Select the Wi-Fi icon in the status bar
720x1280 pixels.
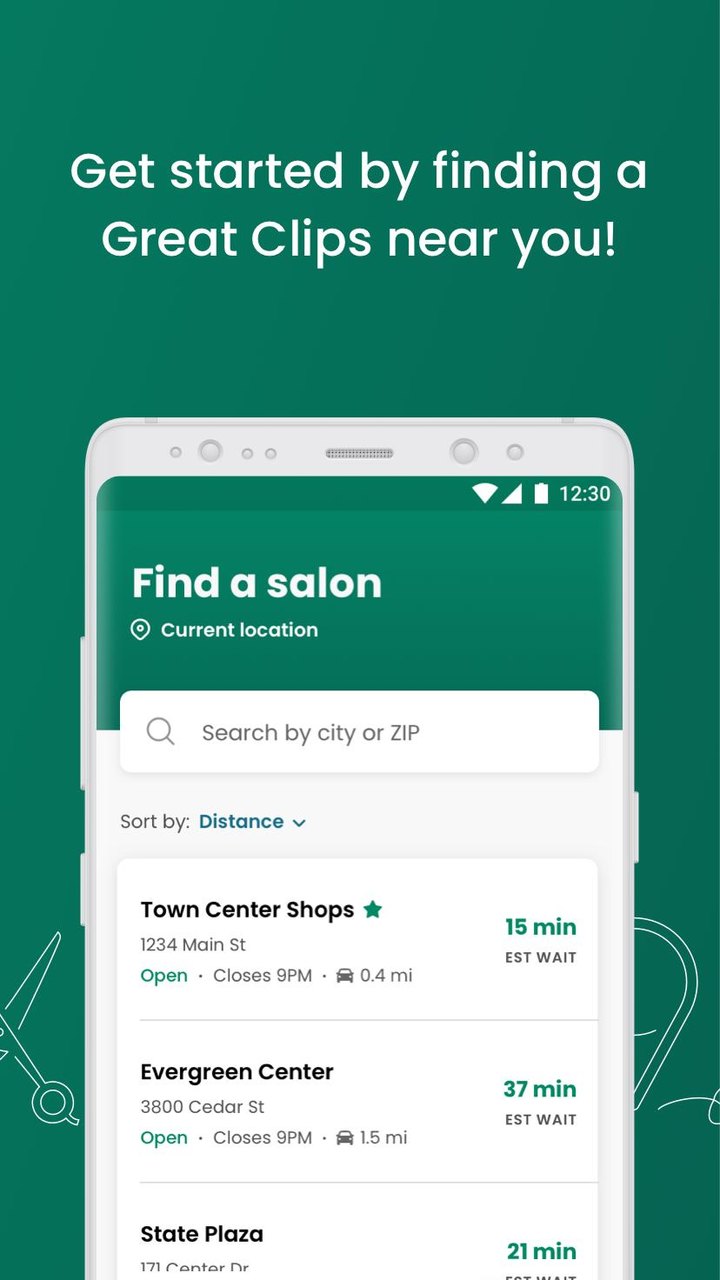tap(486, 493)
